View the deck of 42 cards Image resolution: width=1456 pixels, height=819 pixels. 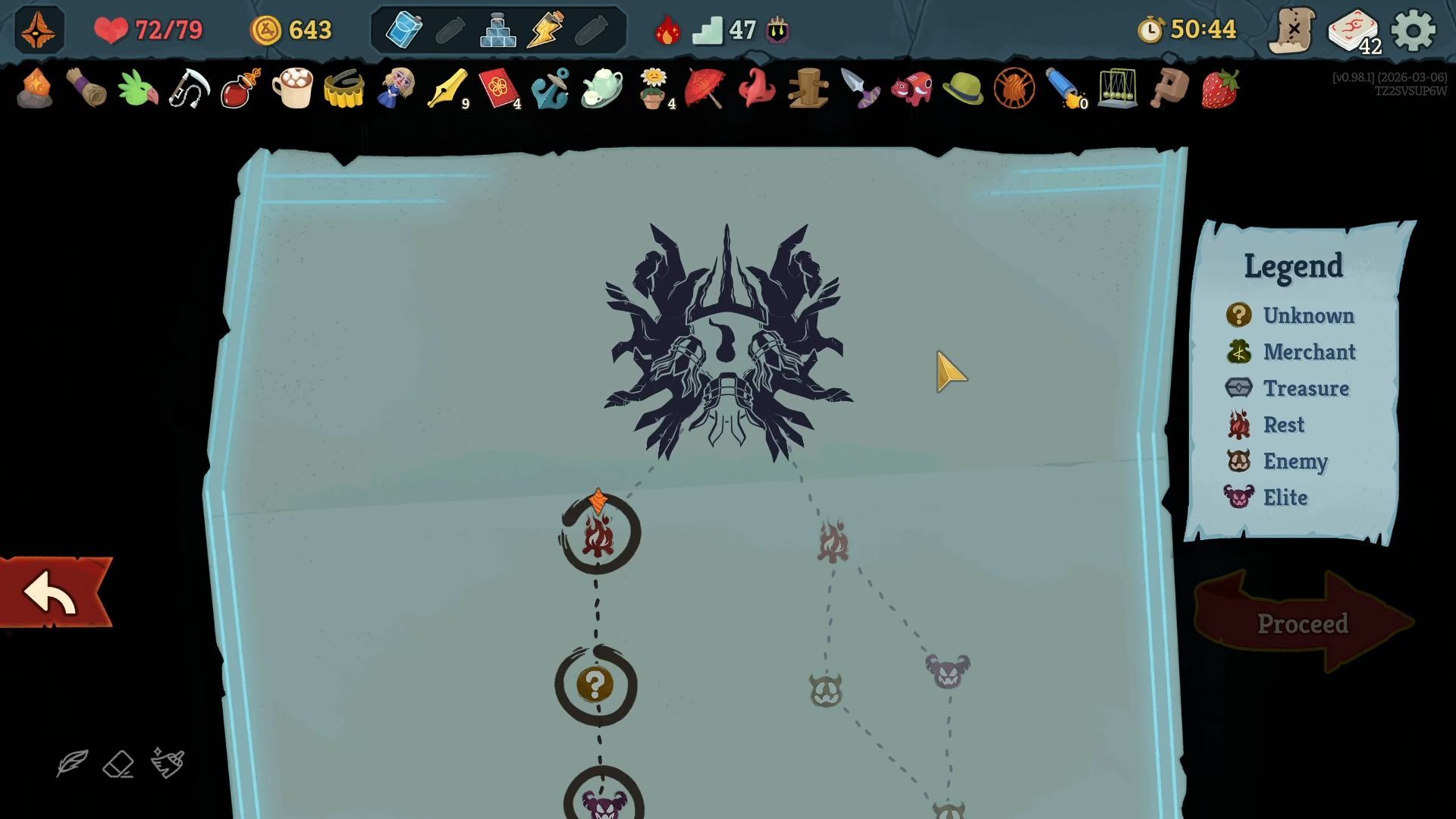tap(1354, 32)
